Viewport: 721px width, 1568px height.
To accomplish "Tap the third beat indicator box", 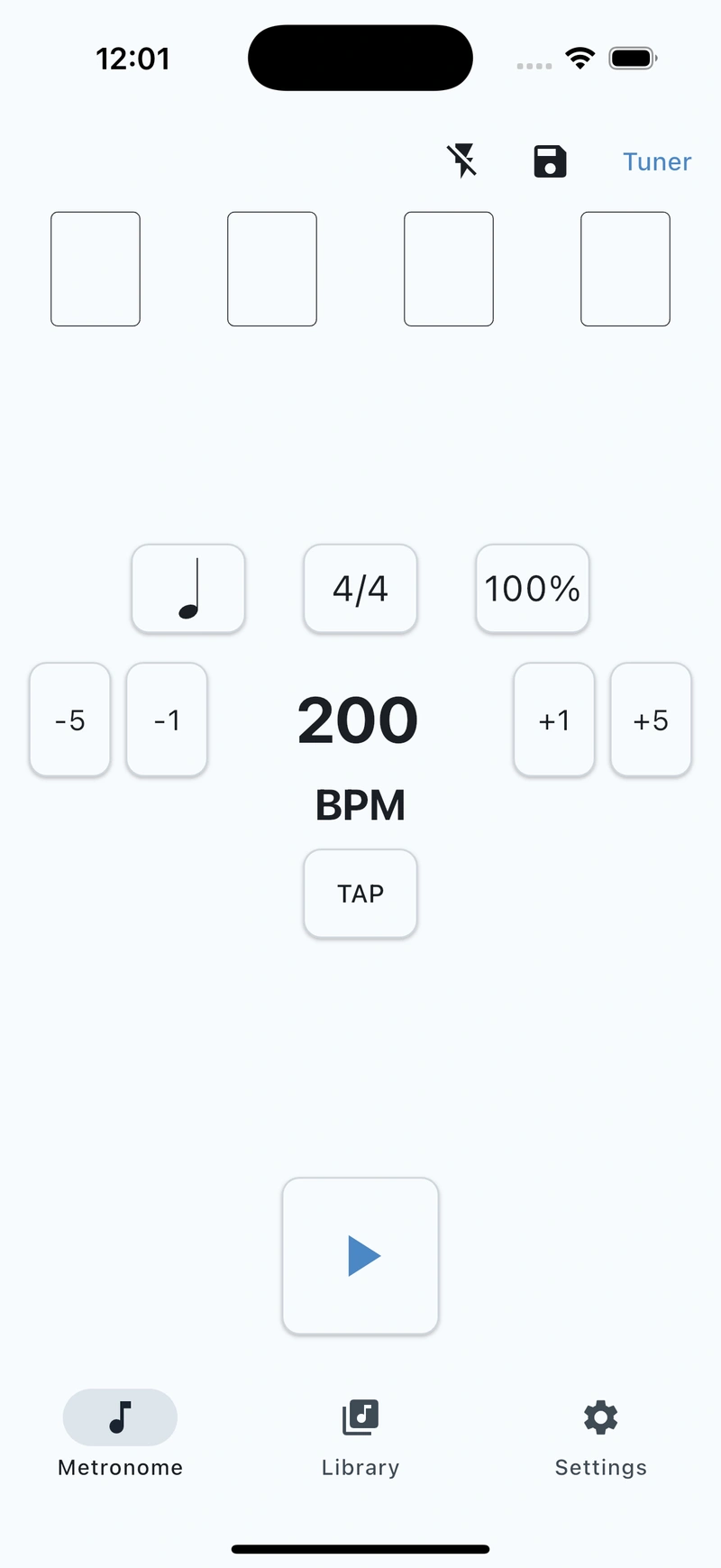I will point(448,269).
